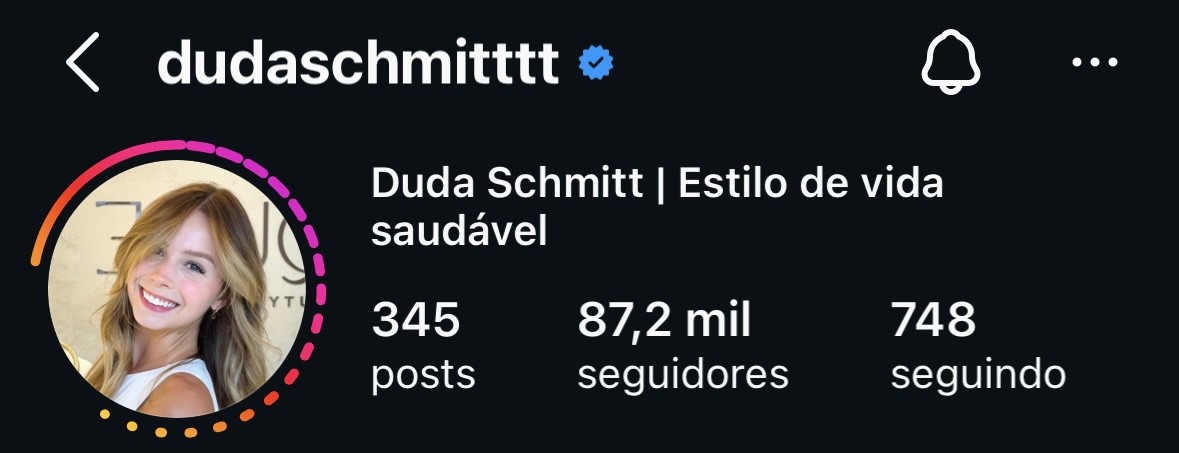Go back using the arrow icon
This screenshot has height=453, width=1179.
pos(84,64)
